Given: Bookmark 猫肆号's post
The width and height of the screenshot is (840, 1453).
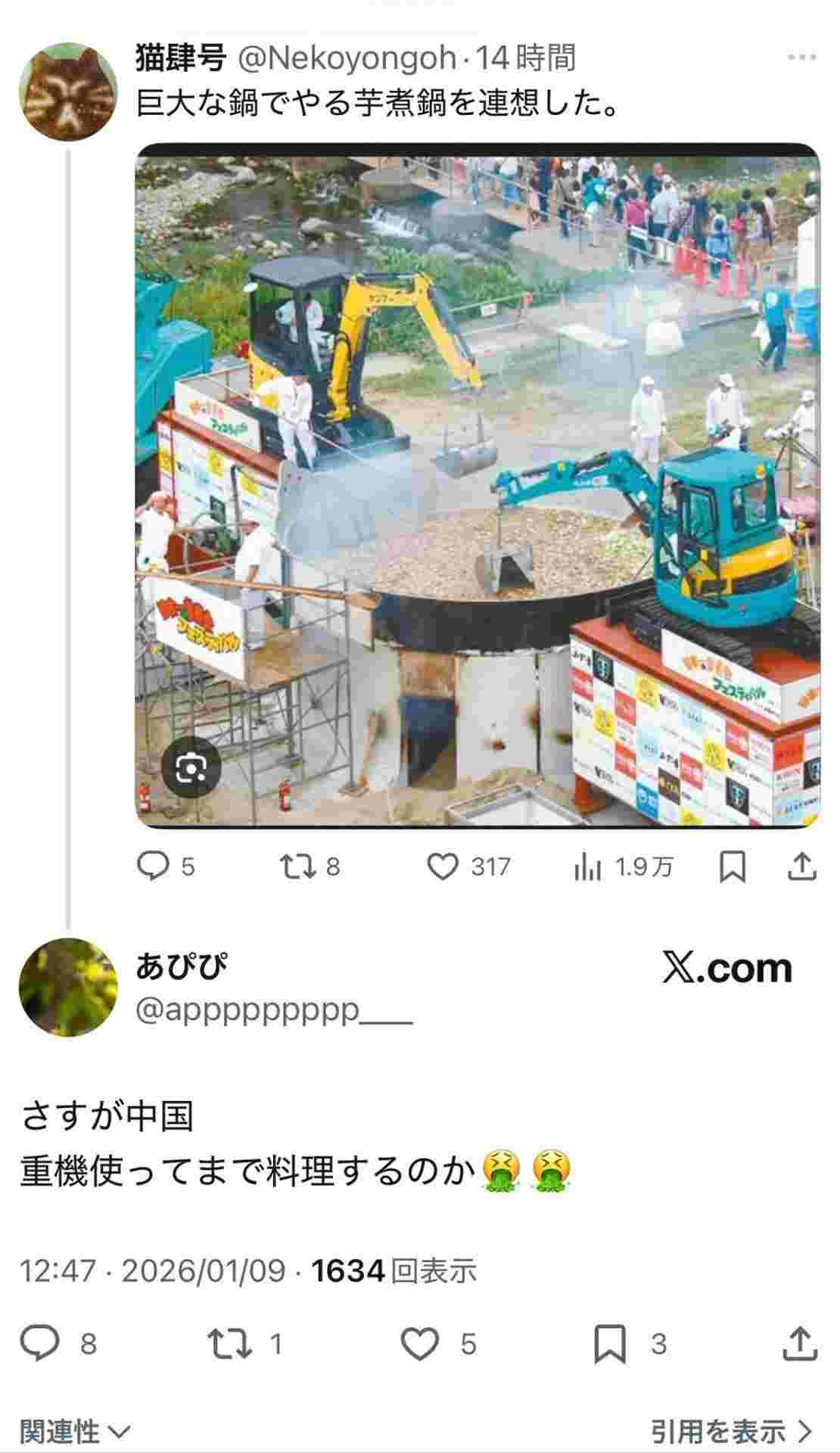Looking at the screenshot, I should (x=732, y=867).
